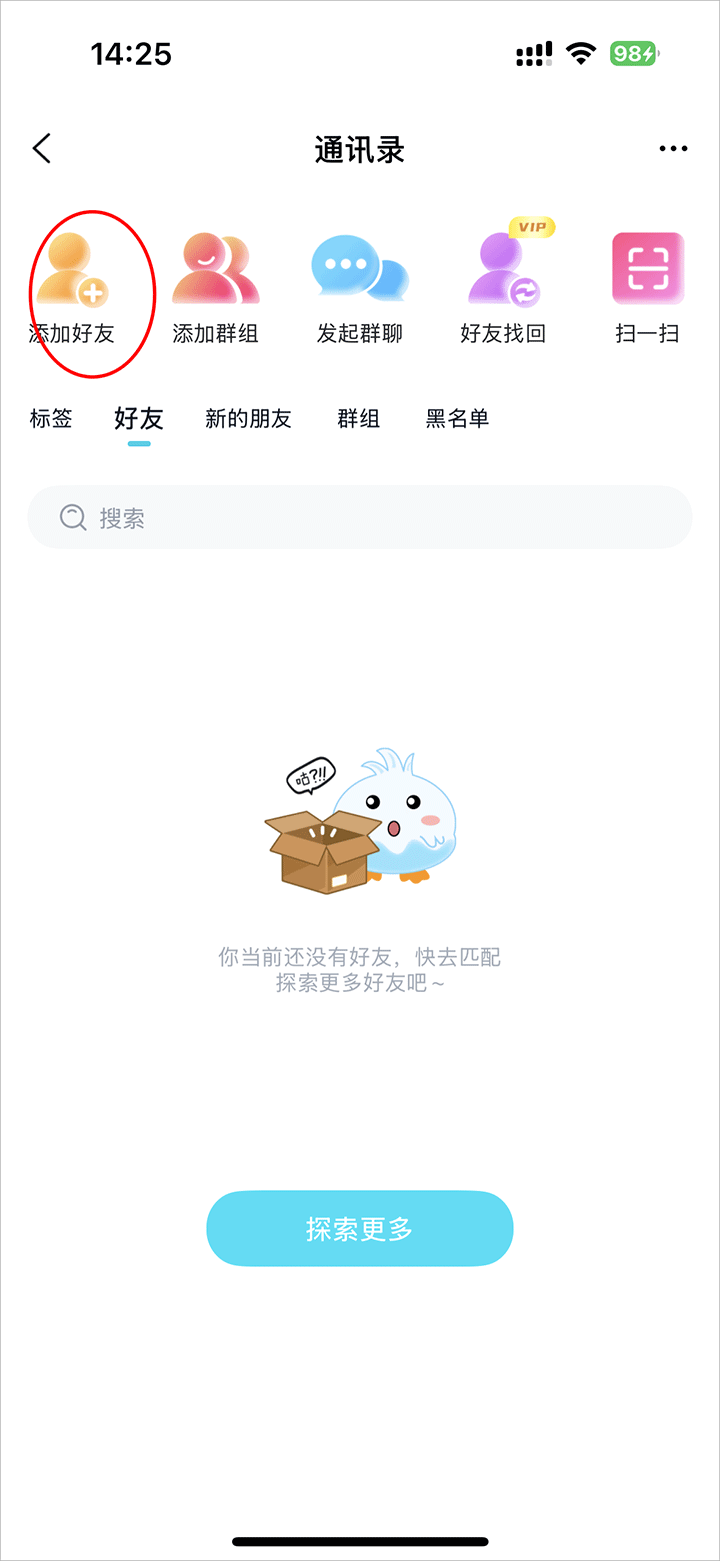Go back with the left arrow
Screen dimensions: 720x1561
coord(42,147)
